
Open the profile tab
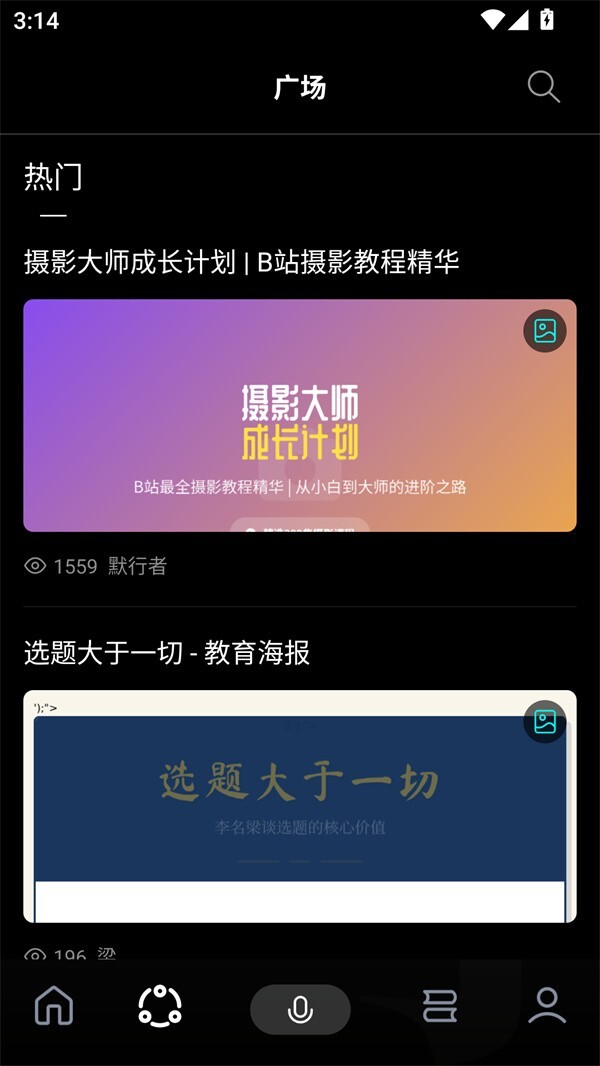coord(547,1006)
